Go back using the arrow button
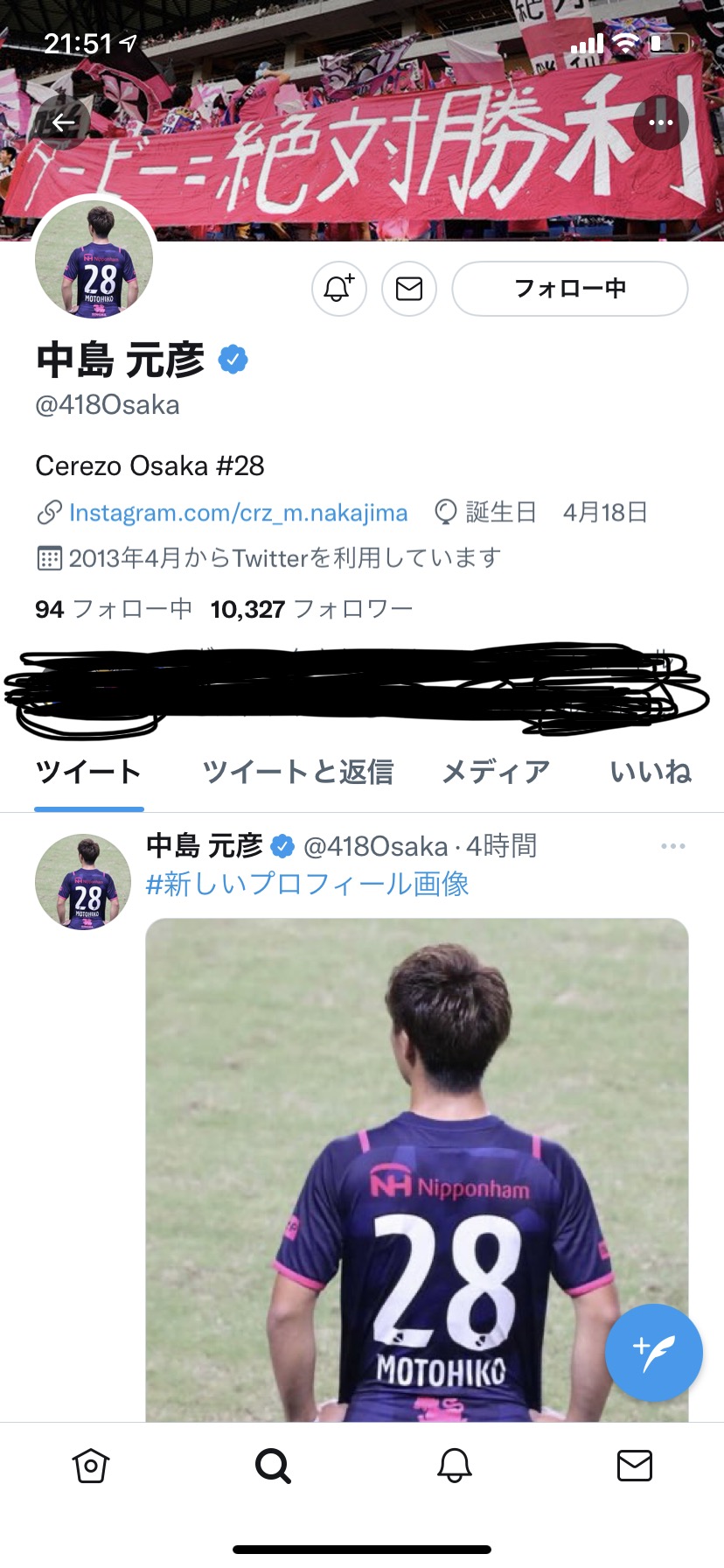 [63, 122]
